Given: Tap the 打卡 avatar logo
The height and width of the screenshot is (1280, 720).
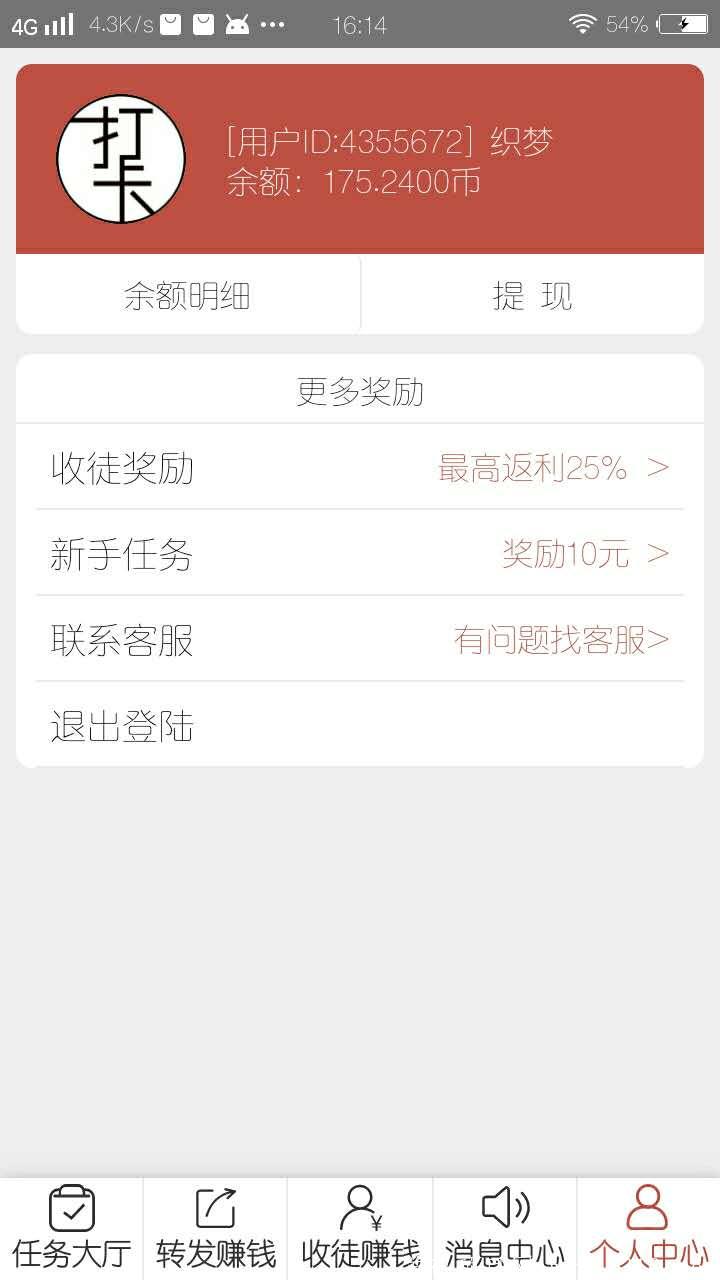Looking at the screenshot, I should [x=120, y=160].
